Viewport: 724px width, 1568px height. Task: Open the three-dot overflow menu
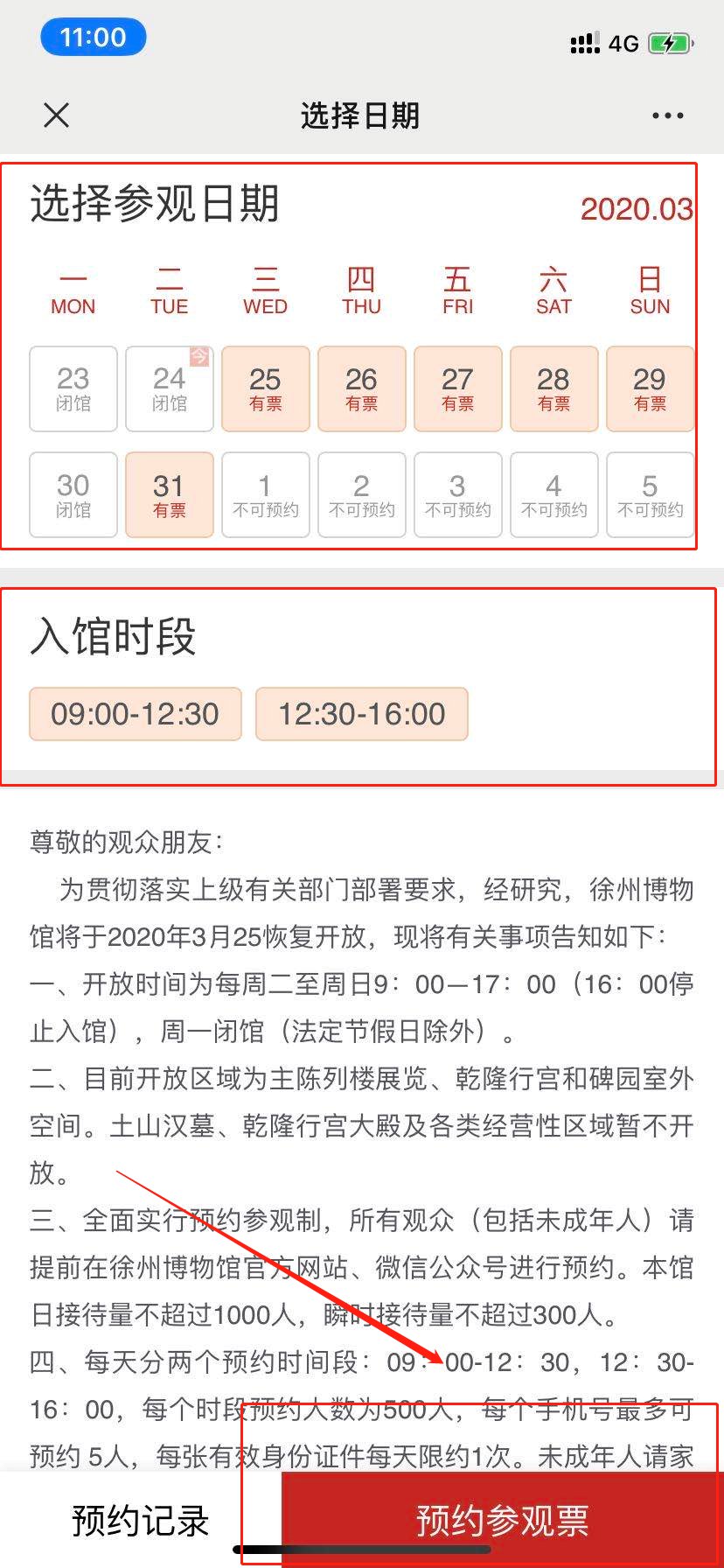pyautogui.click(x=667, y=115)
